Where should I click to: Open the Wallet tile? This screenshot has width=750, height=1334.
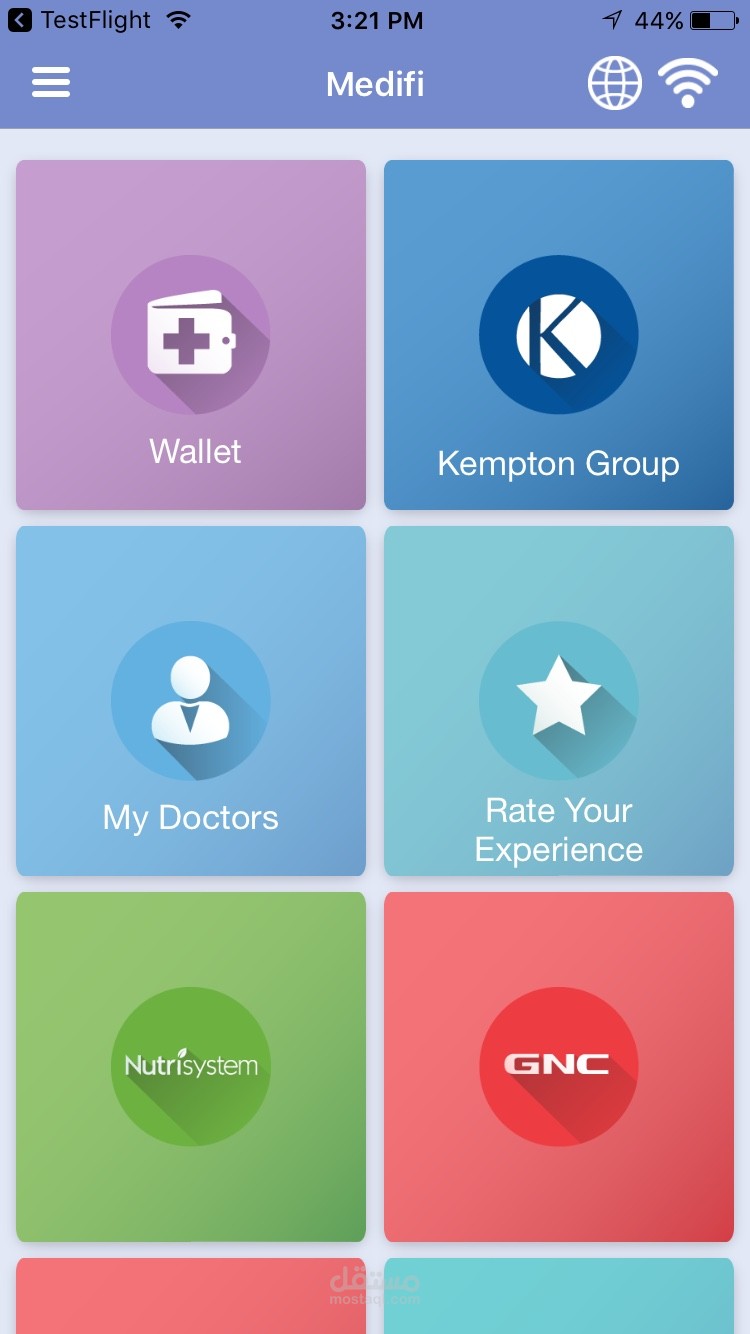pos(191,335)
